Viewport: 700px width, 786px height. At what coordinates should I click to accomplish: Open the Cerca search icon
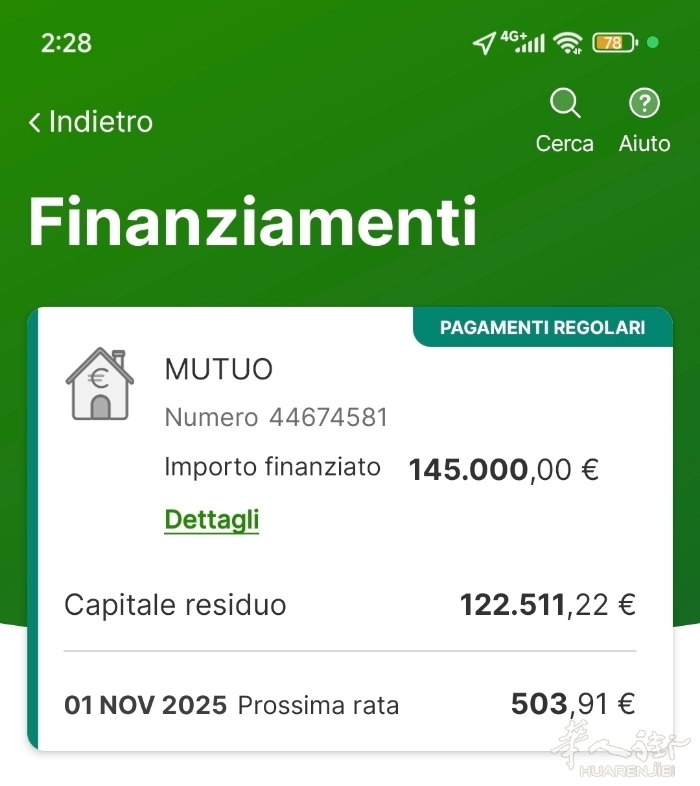(565, 104)
